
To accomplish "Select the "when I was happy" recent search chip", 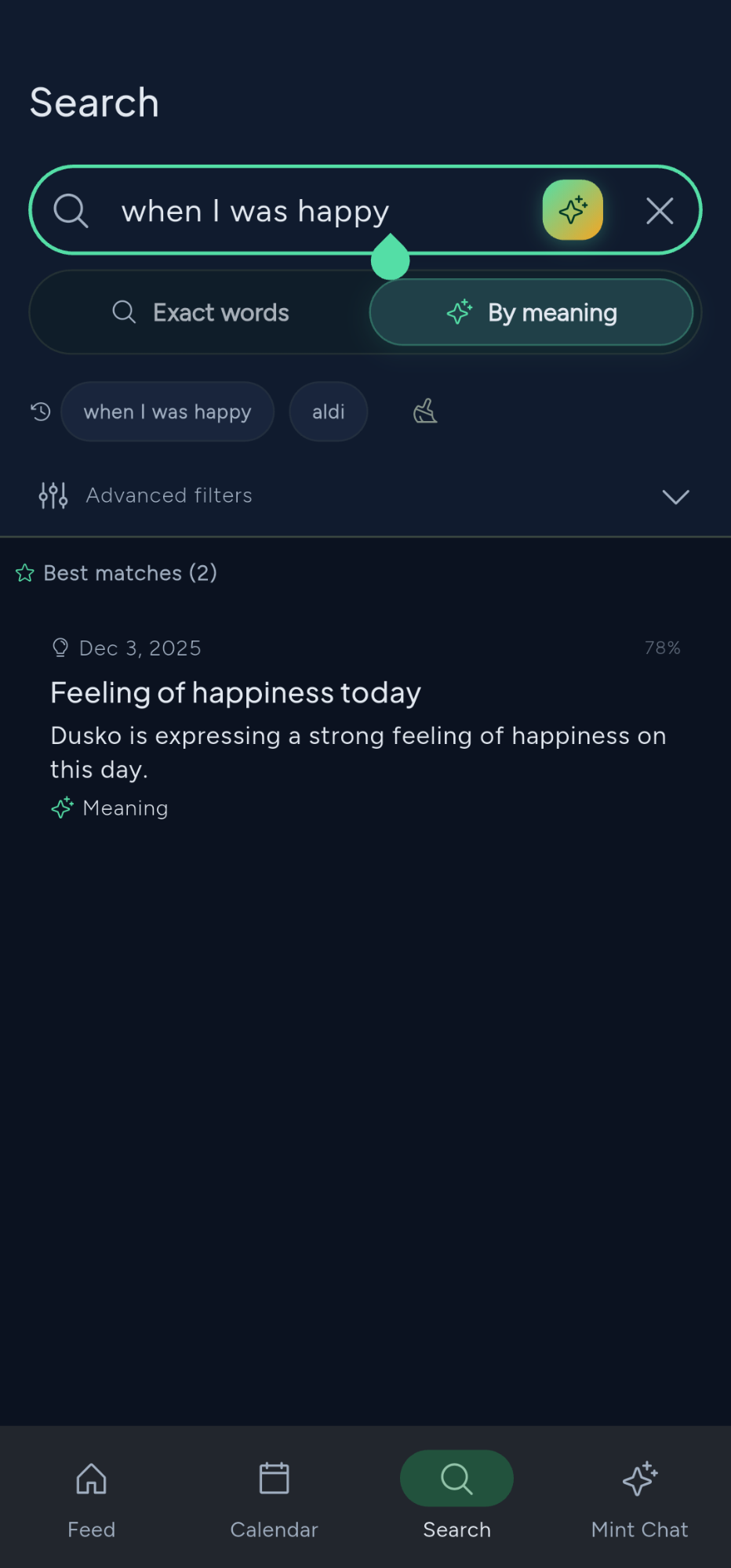I will tap(167, 412).
